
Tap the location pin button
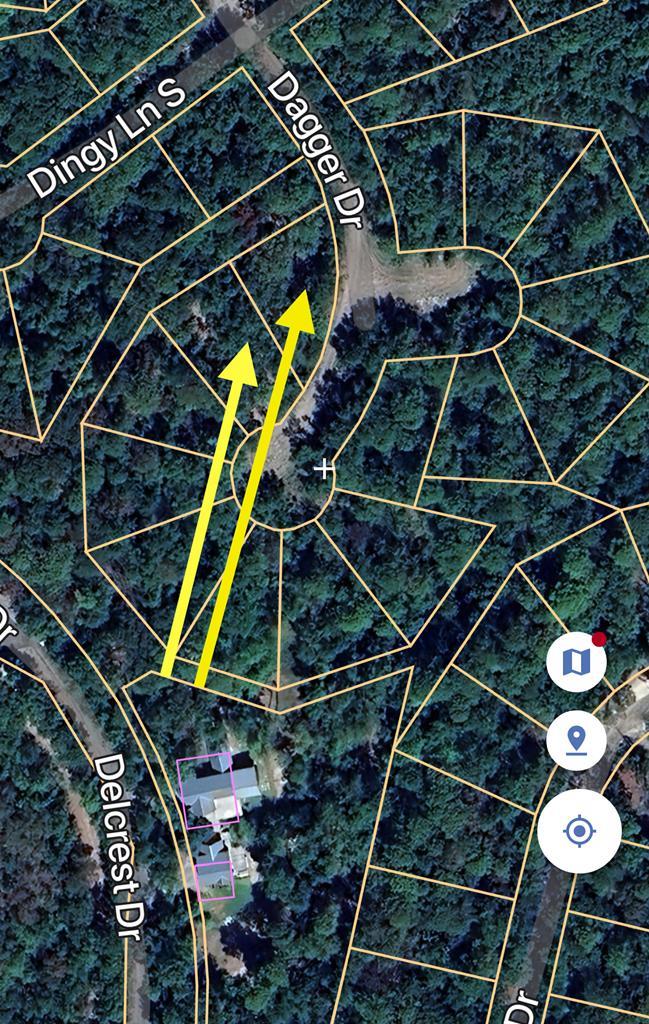pyautogui.click(x=576, y=741)
